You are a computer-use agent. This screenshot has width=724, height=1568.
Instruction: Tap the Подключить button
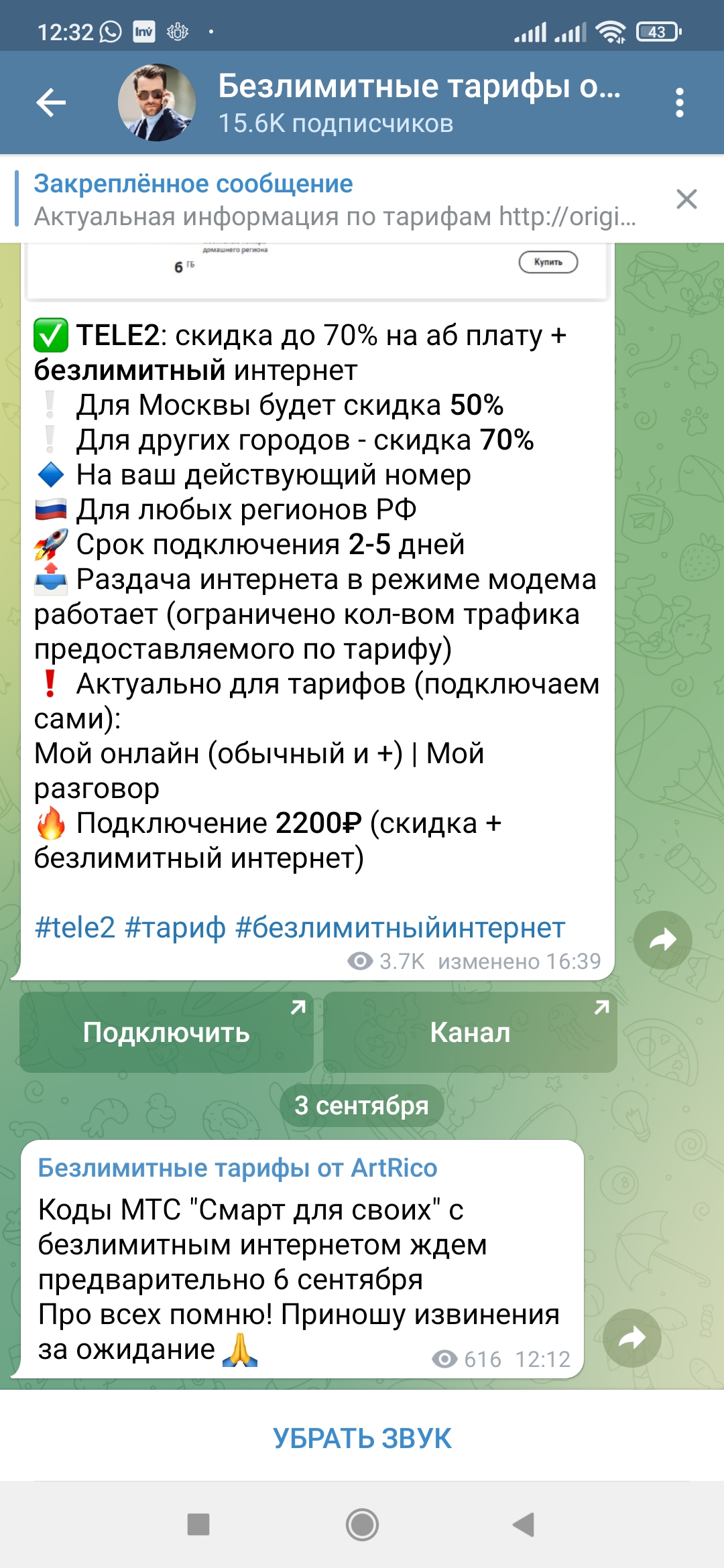click(x=166, y=1033)
